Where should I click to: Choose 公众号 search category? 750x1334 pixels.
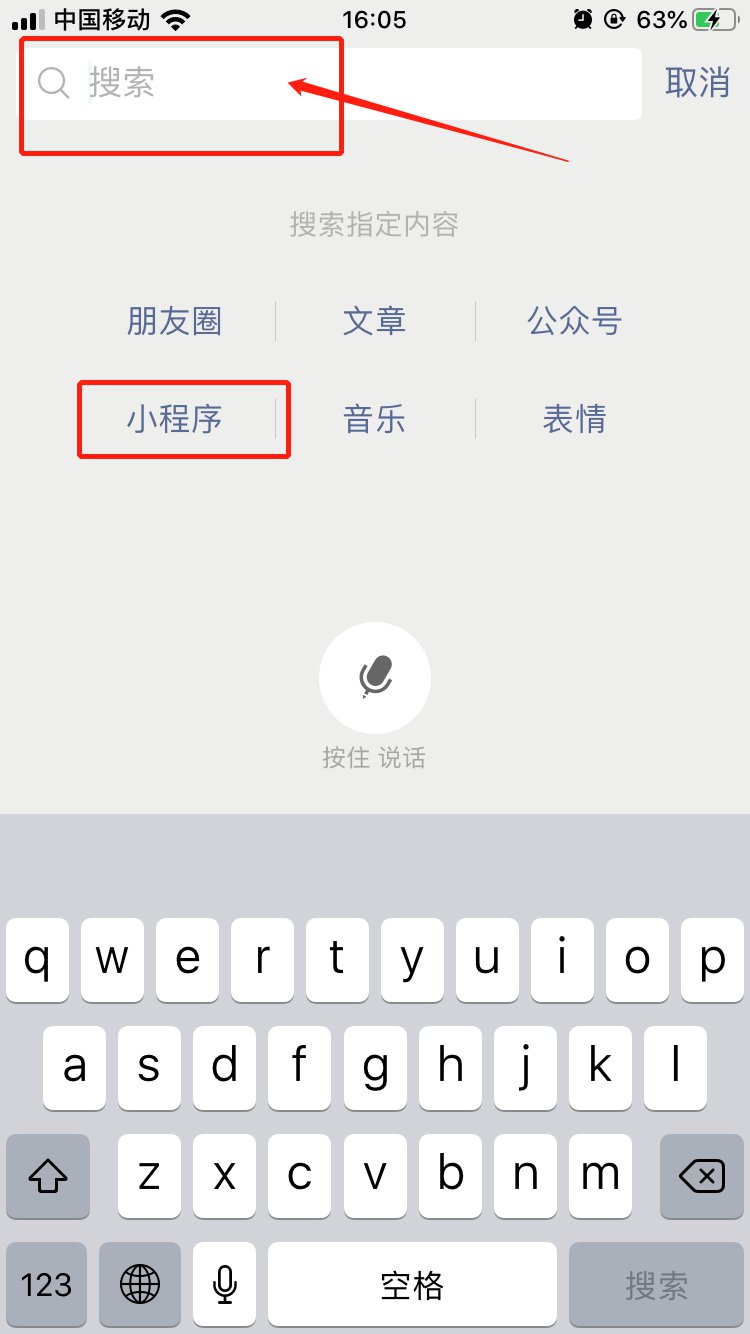[x=574, y=321]
